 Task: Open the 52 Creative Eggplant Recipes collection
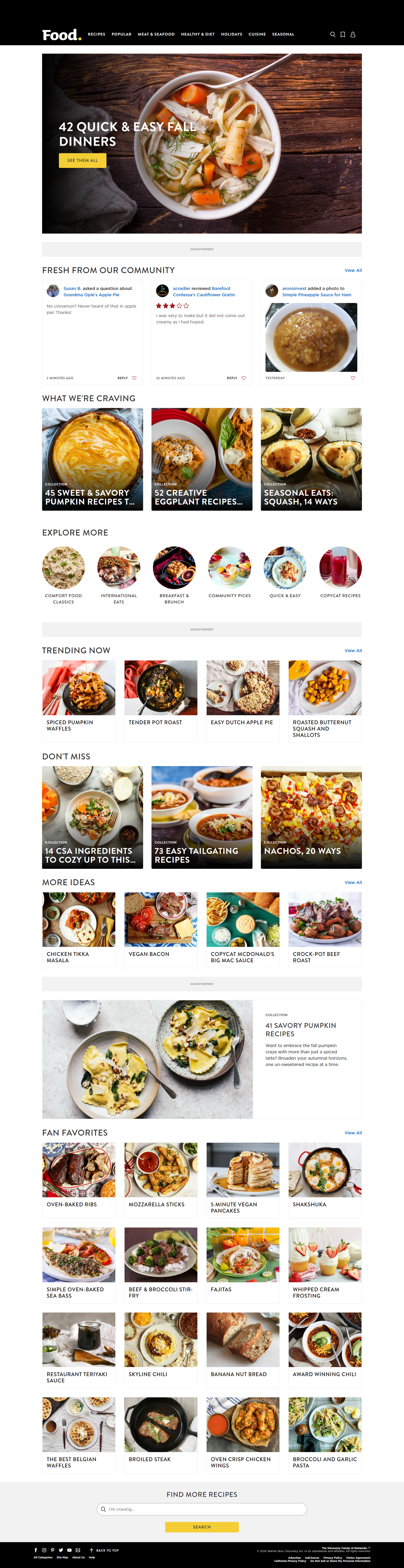point(201,460)
